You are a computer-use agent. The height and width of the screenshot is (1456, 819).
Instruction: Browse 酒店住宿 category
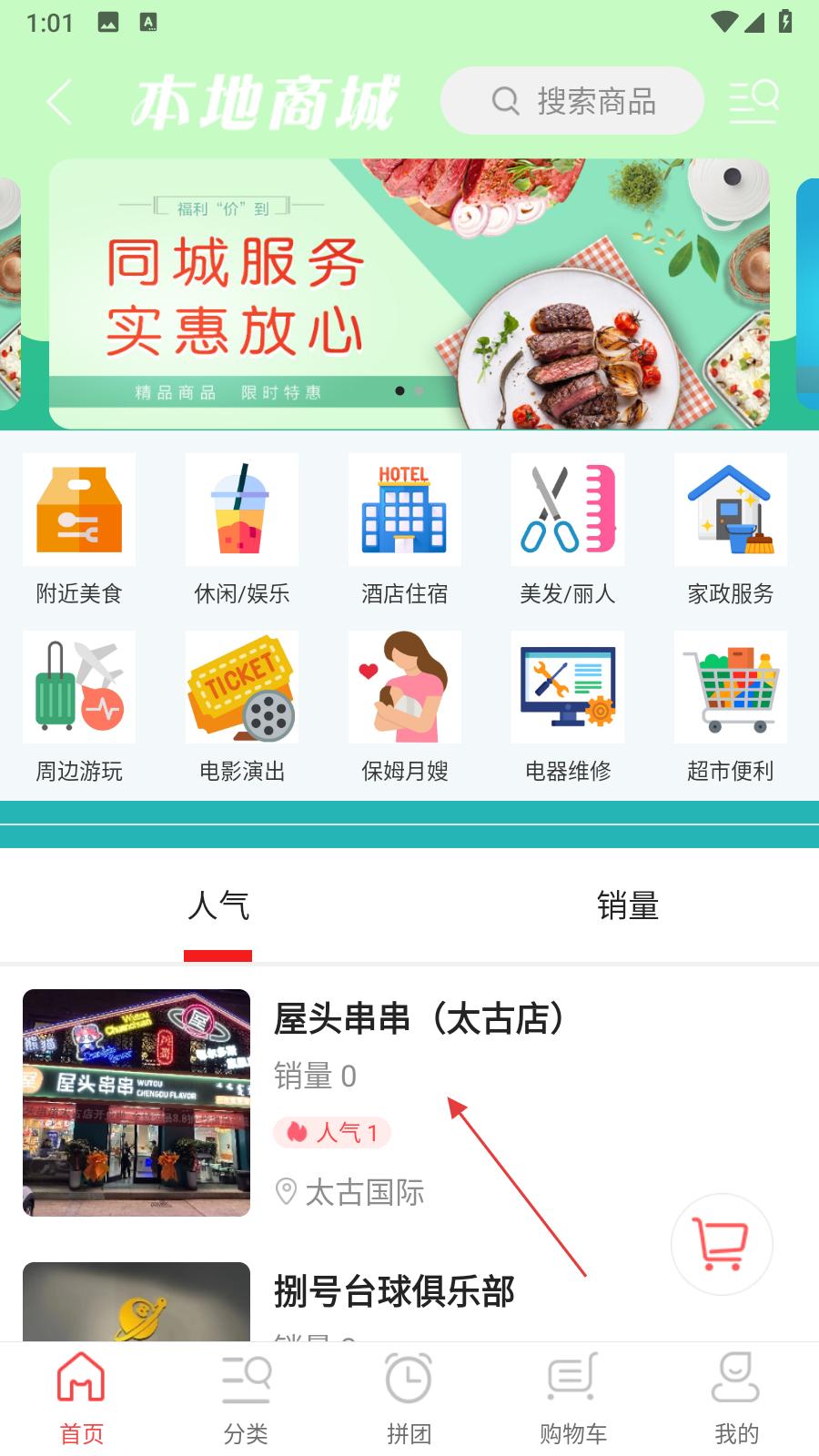(x=405, y=529)
